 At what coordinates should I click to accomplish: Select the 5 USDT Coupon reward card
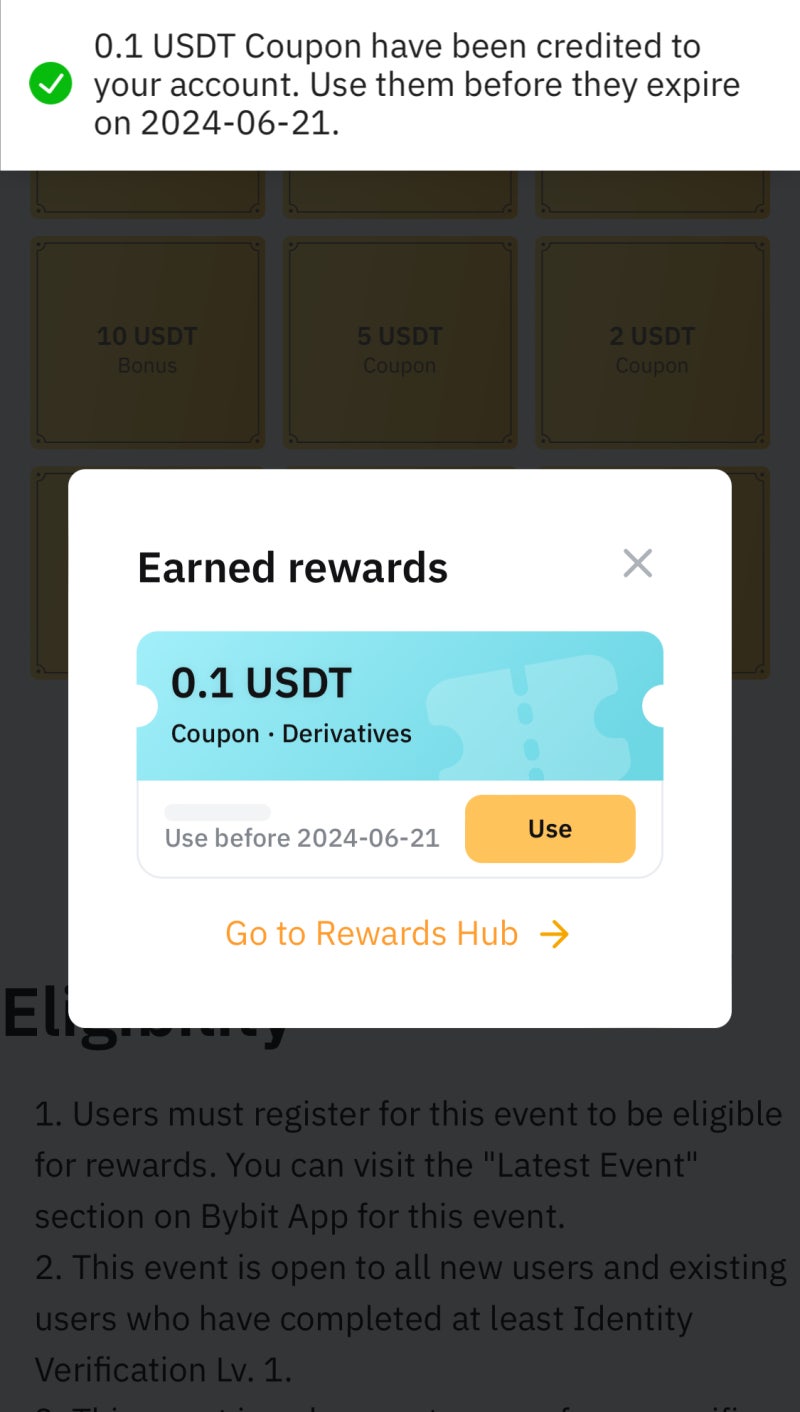pos(399,343)
